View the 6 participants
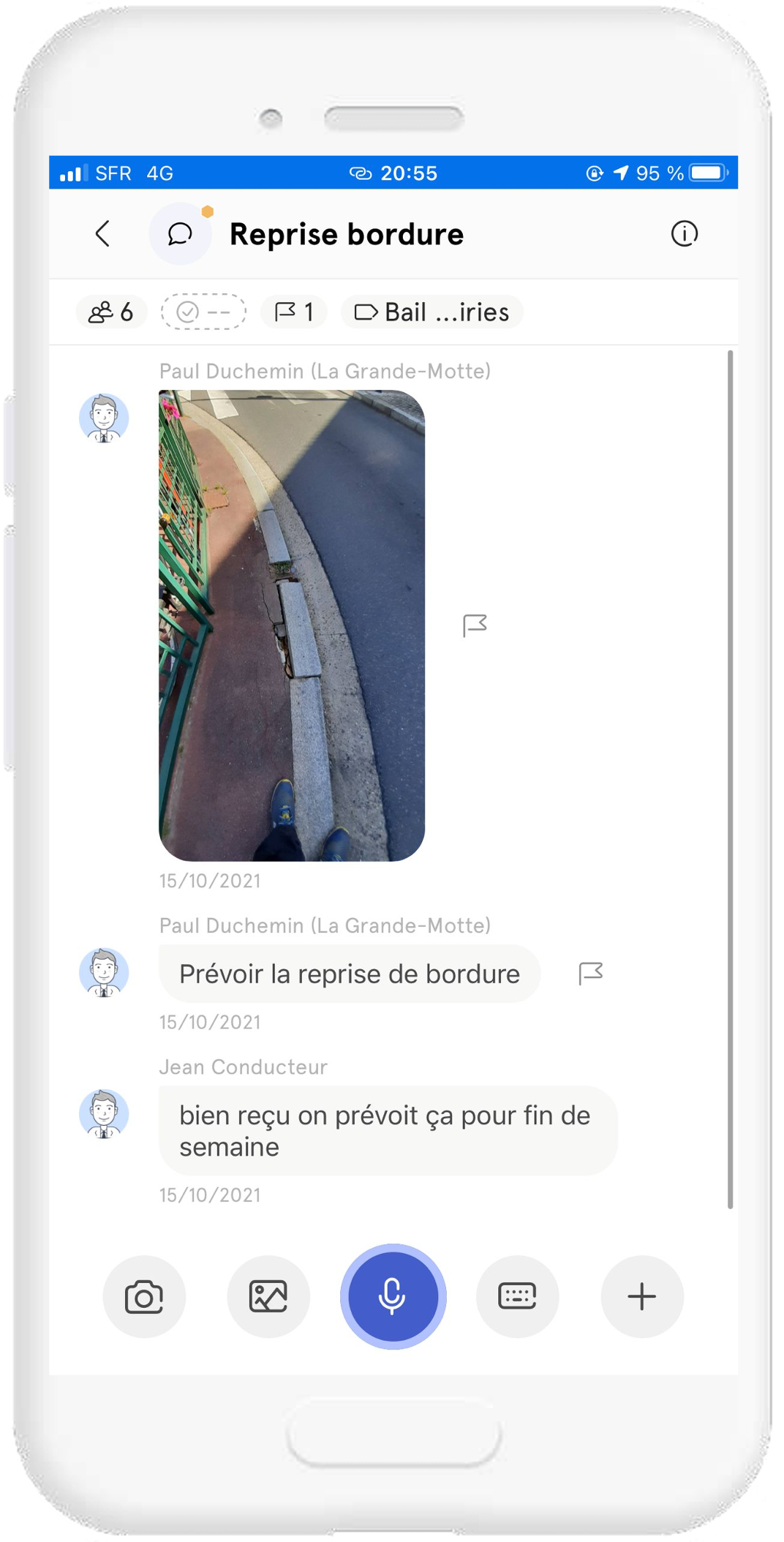Screen dimensions: 784x1542 (x=111, y=312)
